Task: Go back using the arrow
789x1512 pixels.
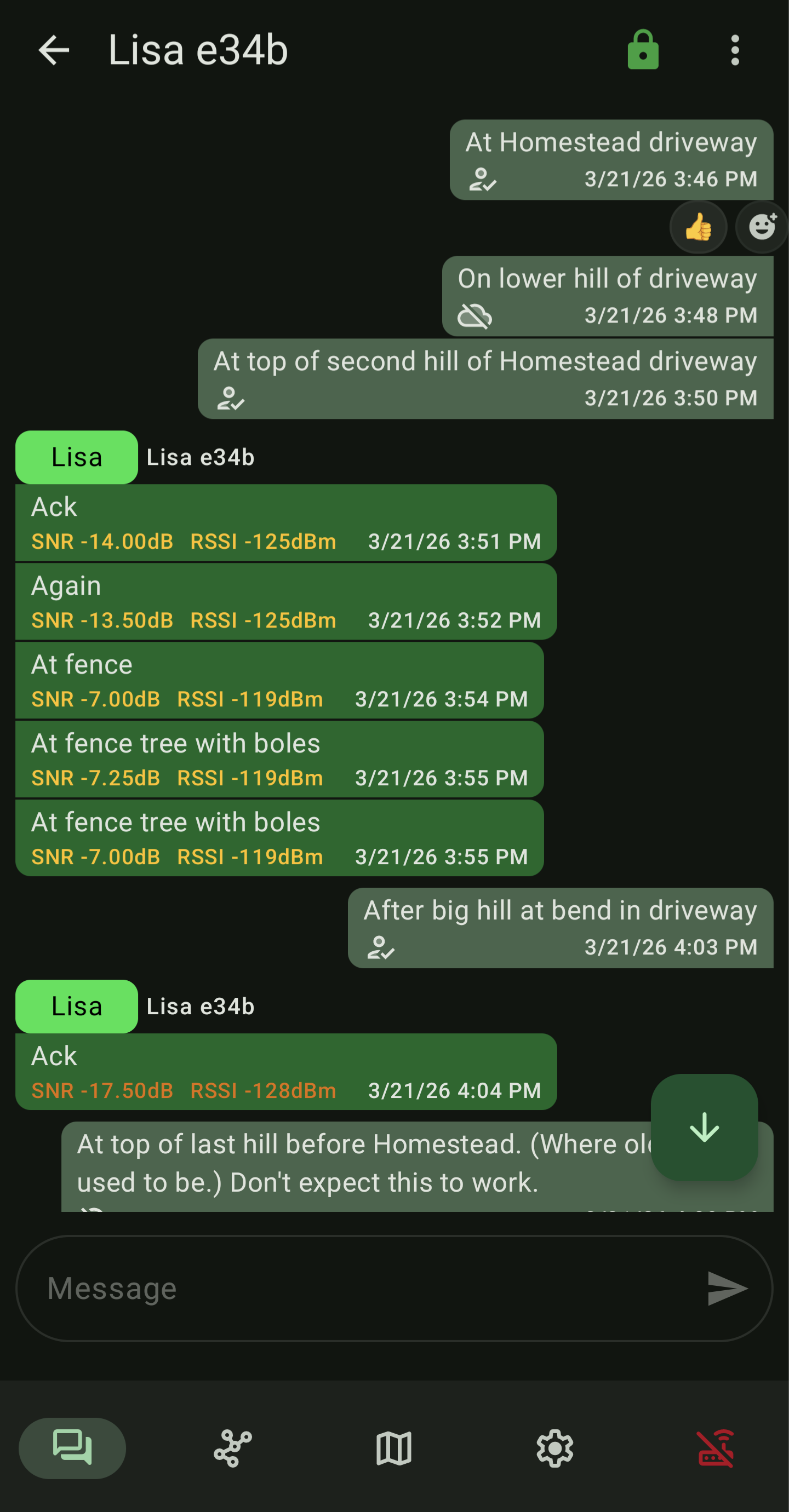Action: pos(54,50)
